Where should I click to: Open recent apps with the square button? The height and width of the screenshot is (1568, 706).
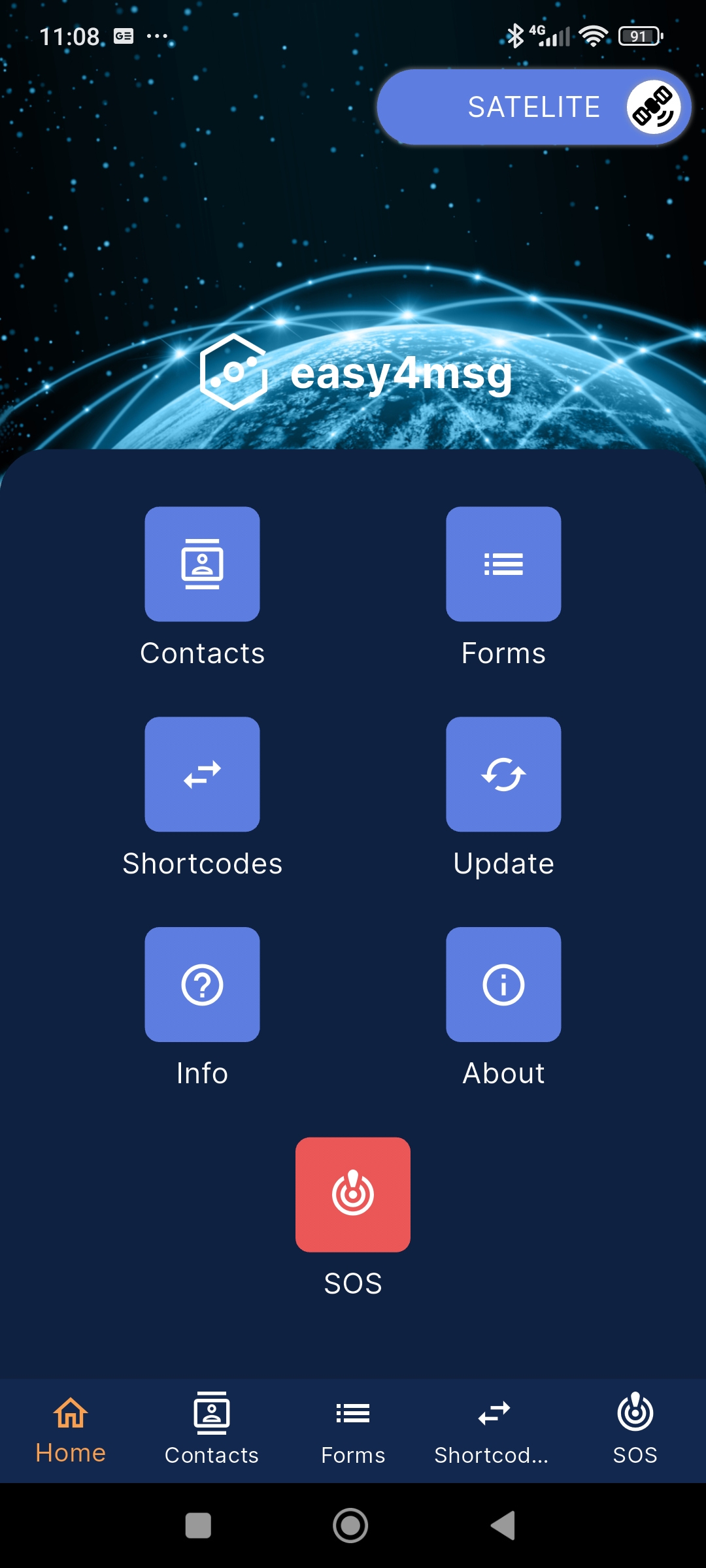(198, 1526)
